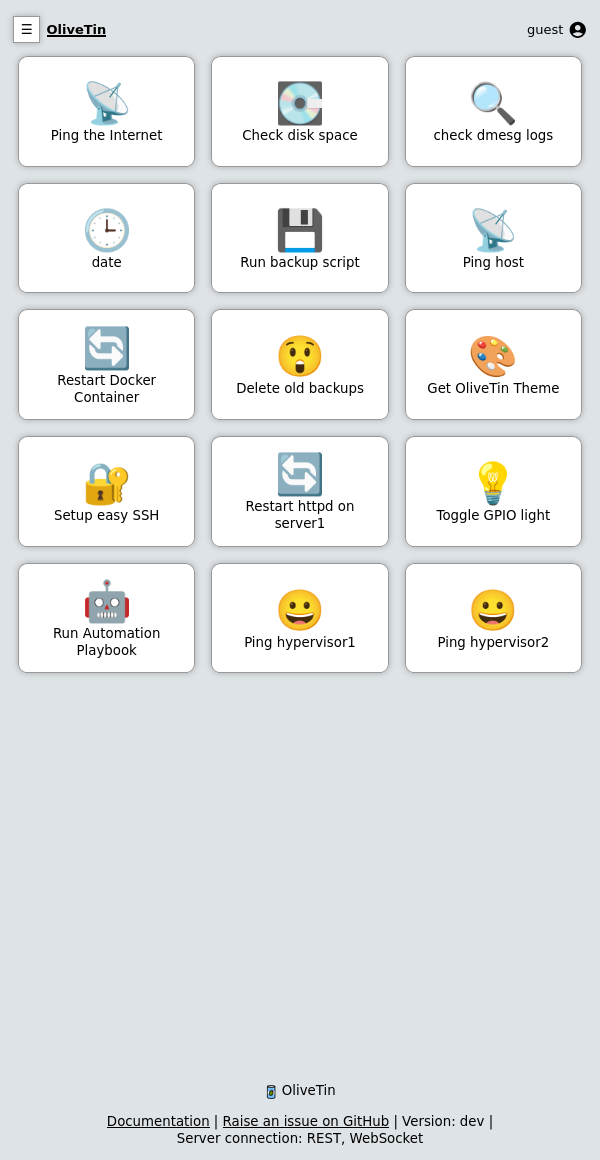
Task: Run Automation Playbook action
Action: [106, 618]
